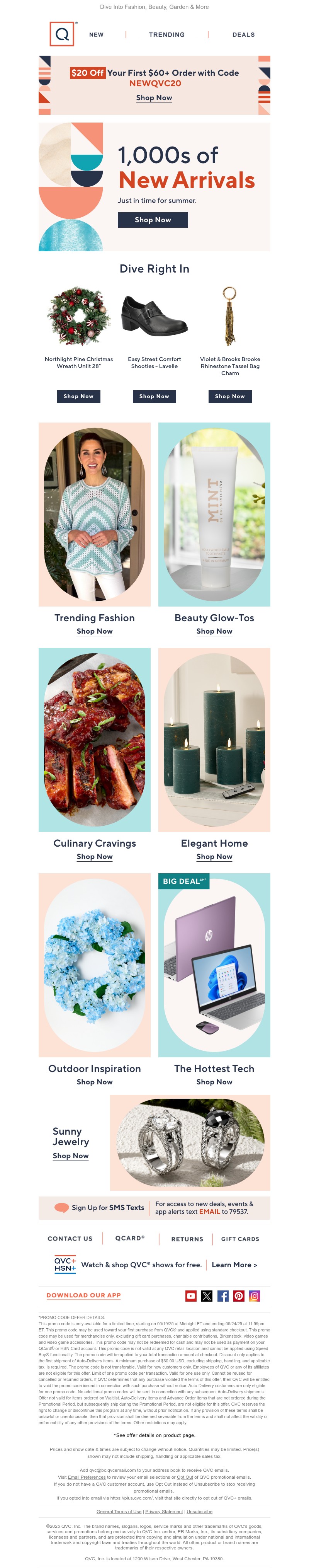Open the Trending Fashion Shop Now link
The width and height of the screenshot is (309, 1568).
click(94, 631)
